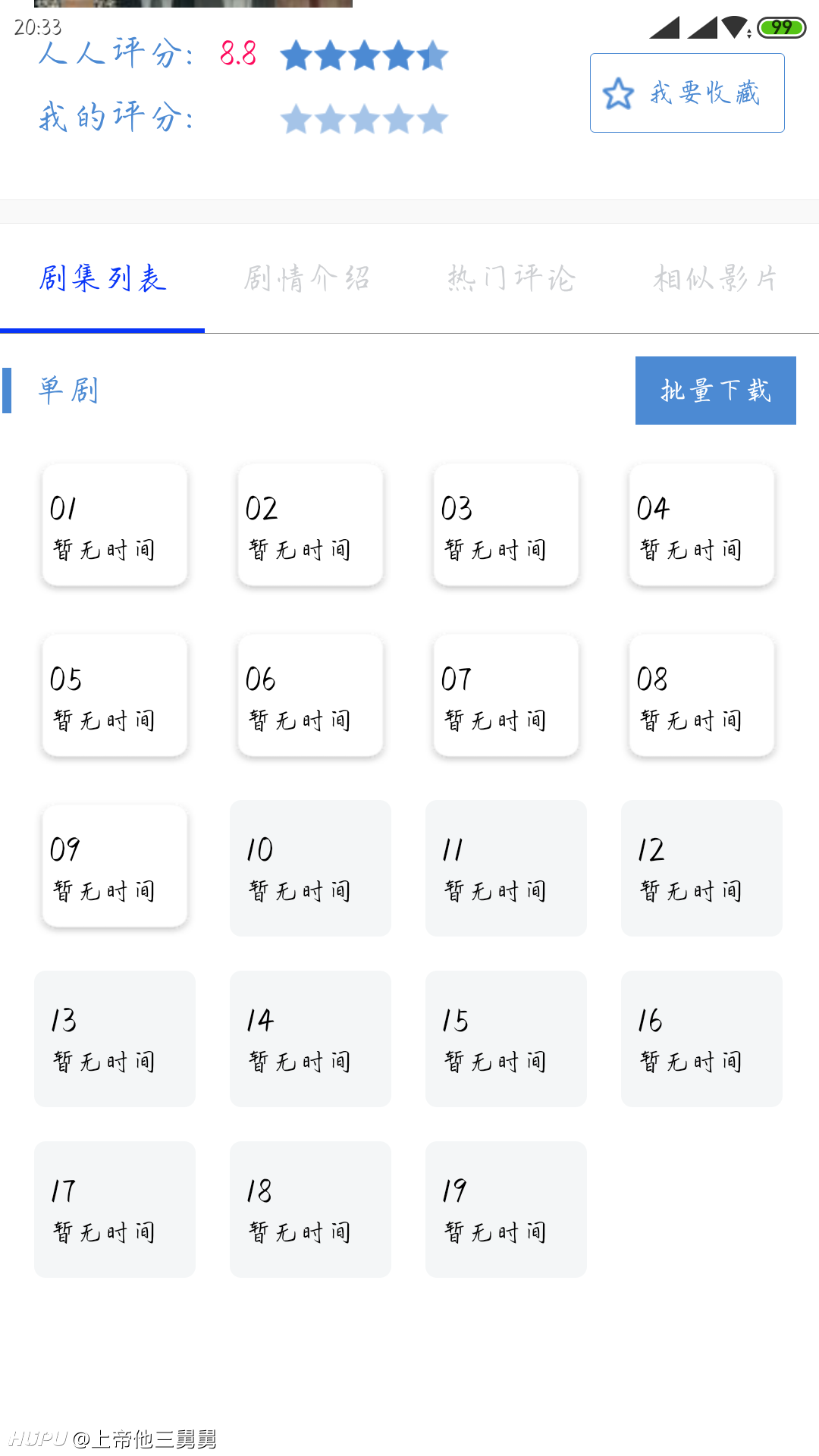Image resolution: width=819 pixels, height=1456 pixels.
Task: Tap the 批量下载 batch download button
Action: pos(716,391)
